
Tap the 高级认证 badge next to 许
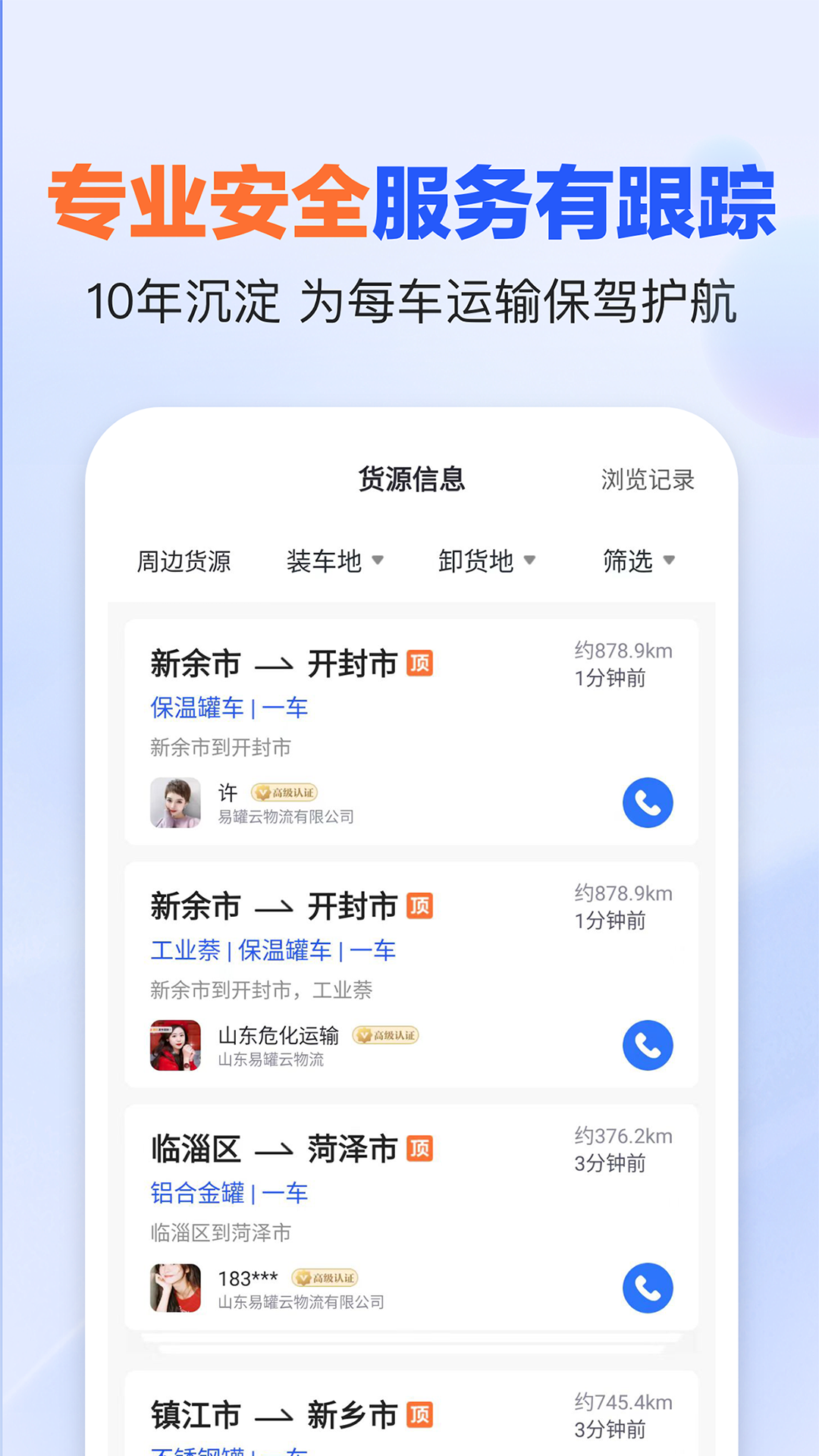[x=284, y=792]
